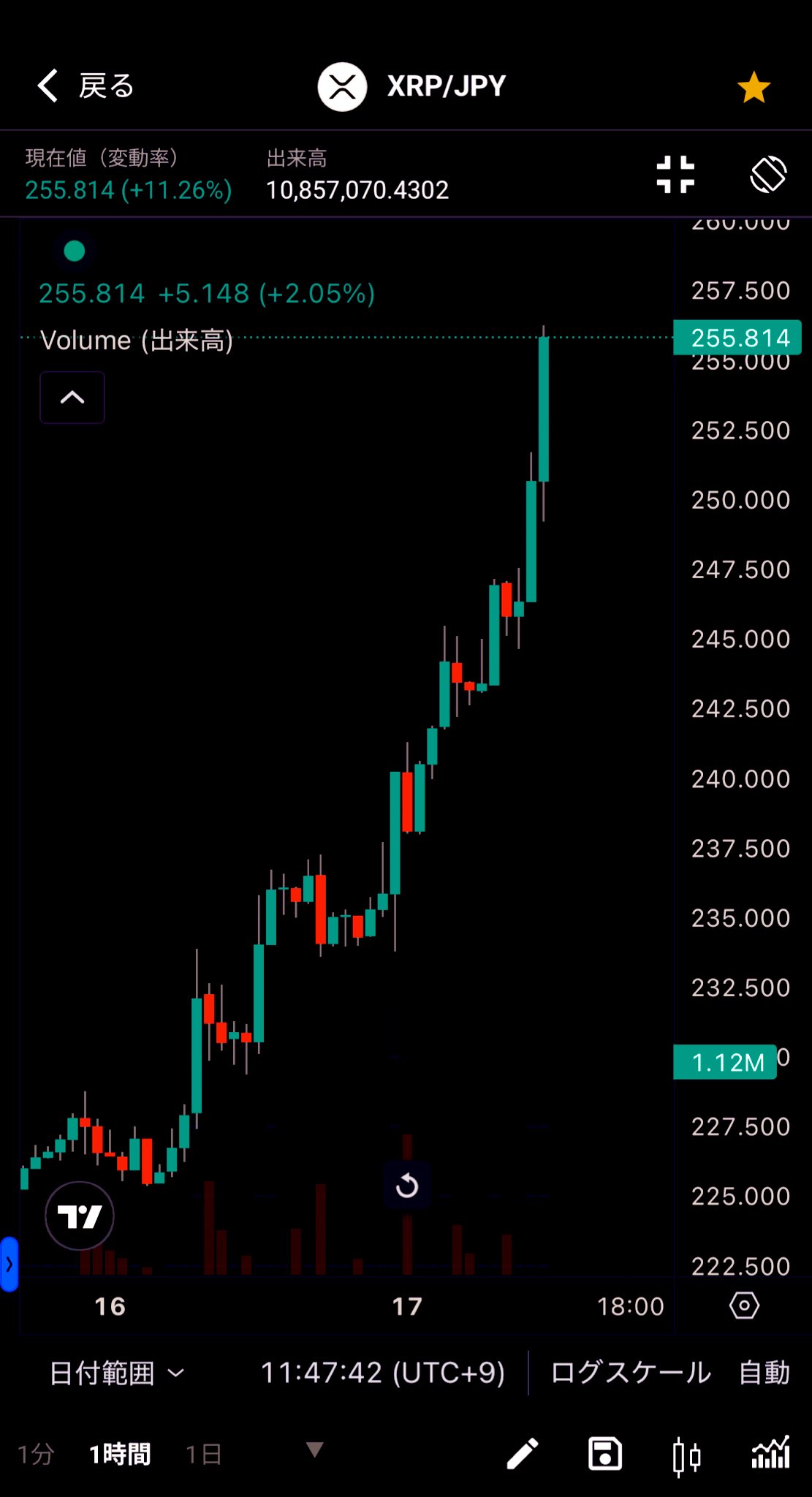Collapse the Volume indicator legend

point(72,398)
